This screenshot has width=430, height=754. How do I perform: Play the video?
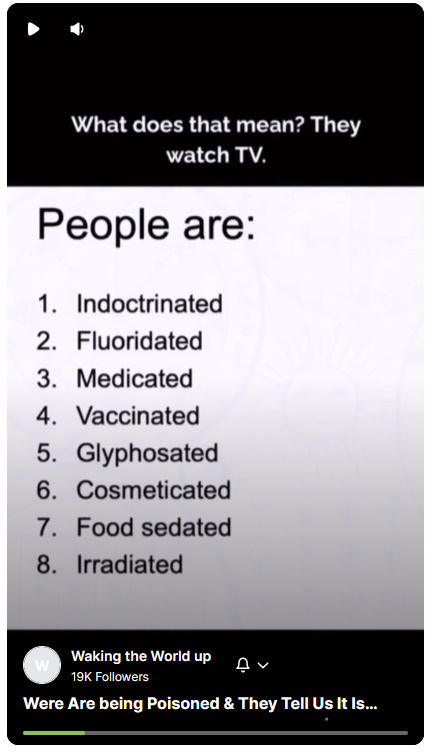[33, 29]
